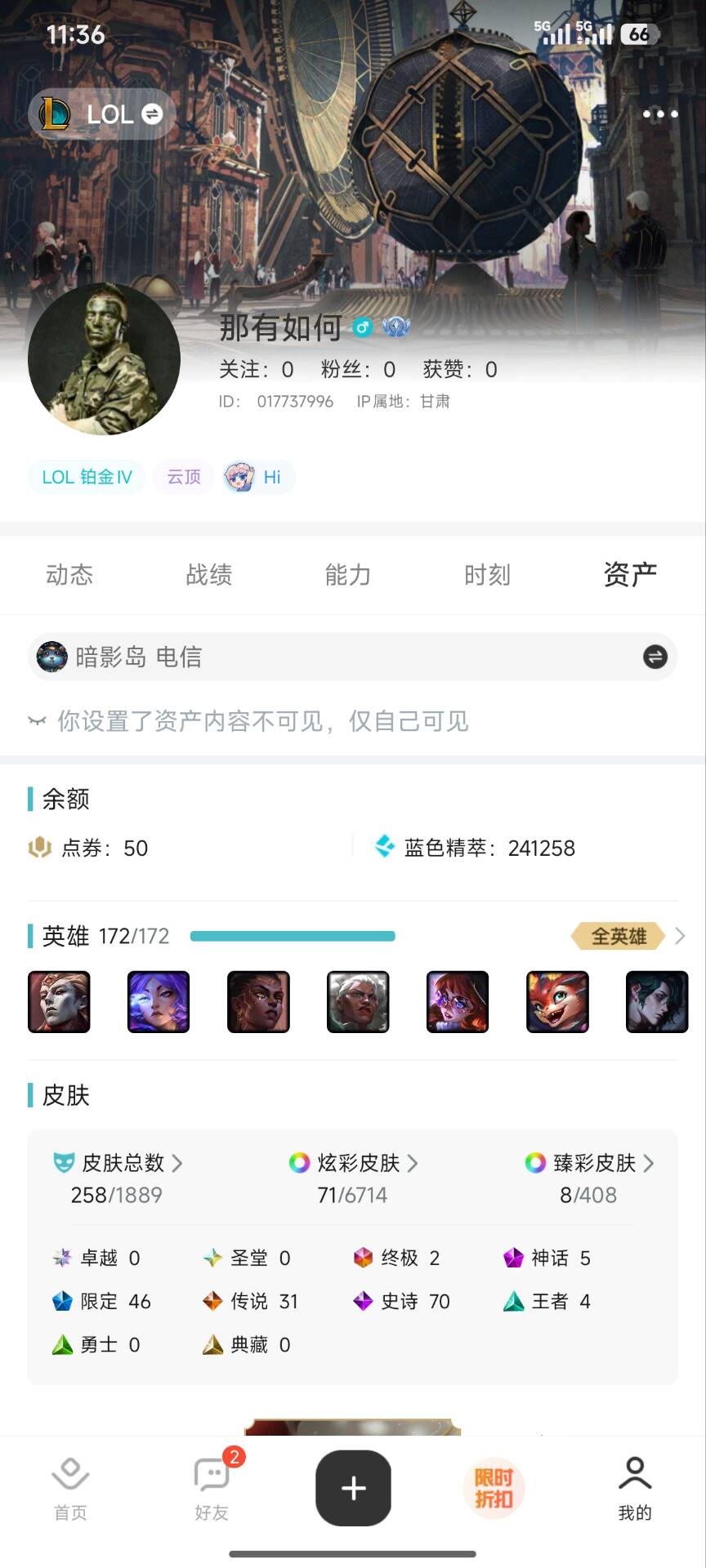Open 皮肤总数 skin details

point(118,1163)
